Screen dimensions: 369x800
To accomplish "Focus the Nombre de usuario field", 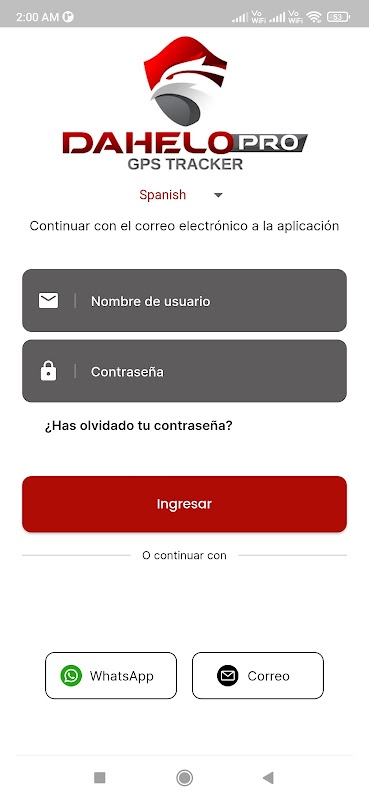I will [184, 301].
